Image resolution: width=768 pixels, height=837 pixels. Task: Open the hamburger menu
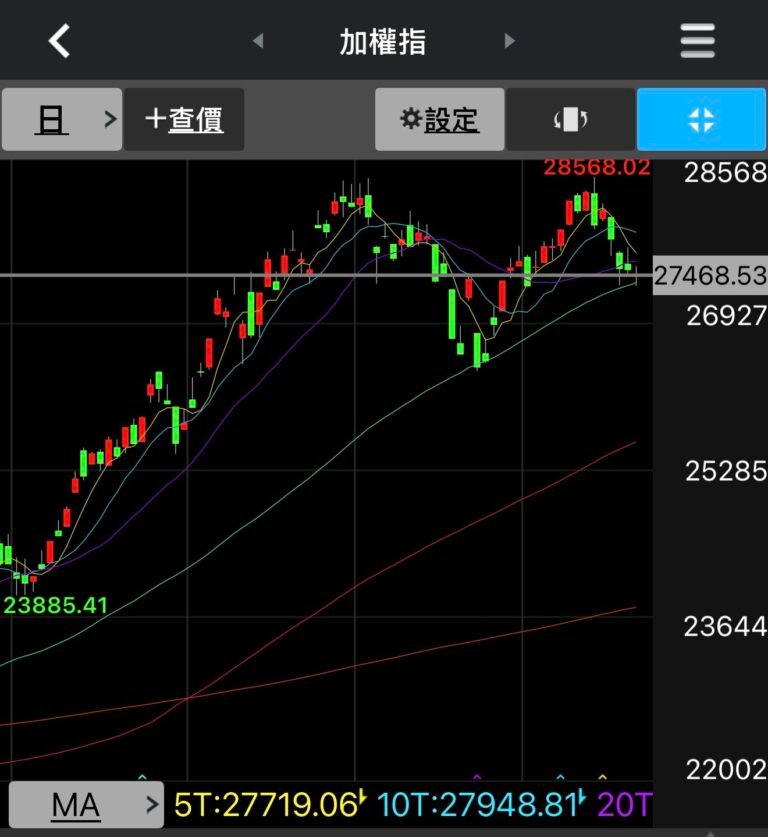click(x=697, y=41)
